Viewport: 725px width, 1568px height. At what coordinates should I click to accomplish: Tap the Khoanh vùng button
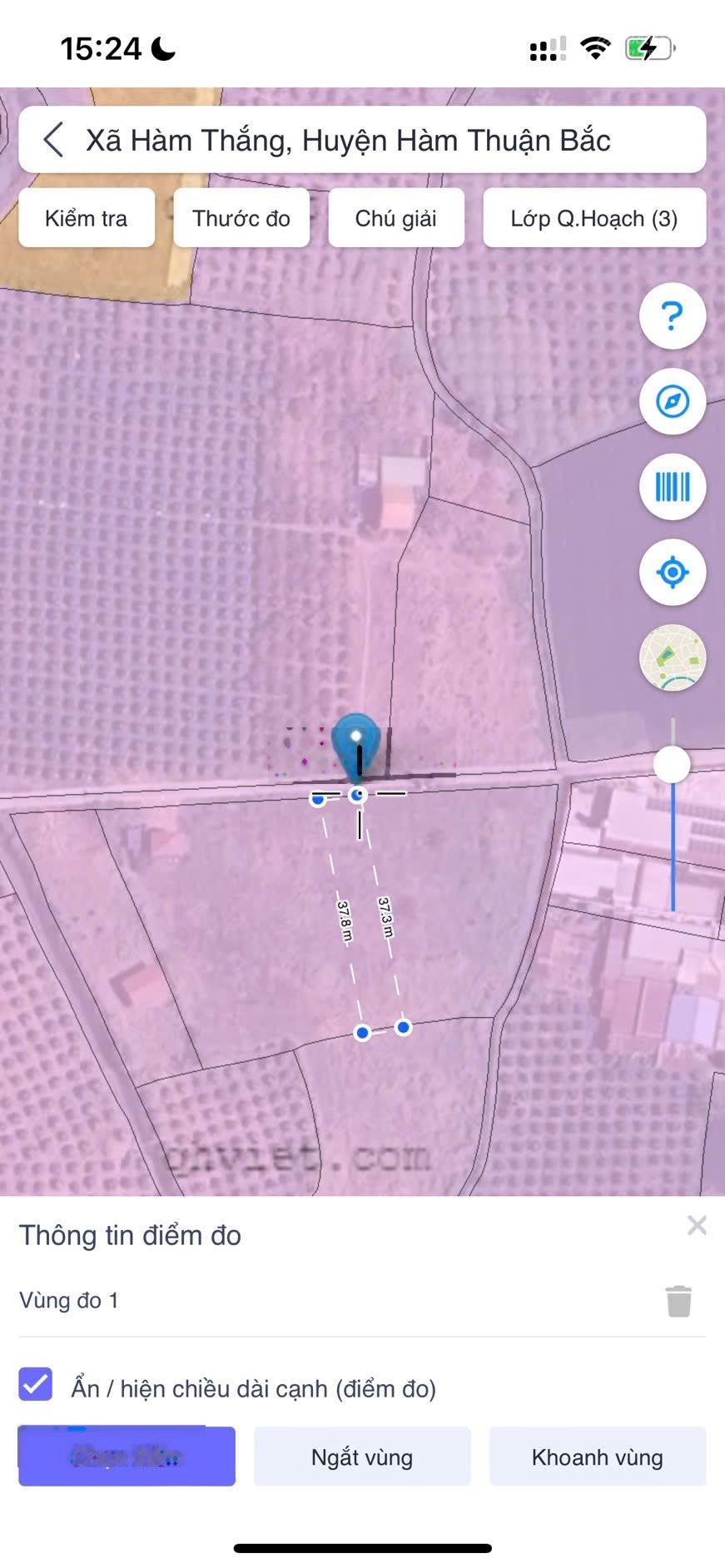pyautogui.click(x=598, y=1457)
